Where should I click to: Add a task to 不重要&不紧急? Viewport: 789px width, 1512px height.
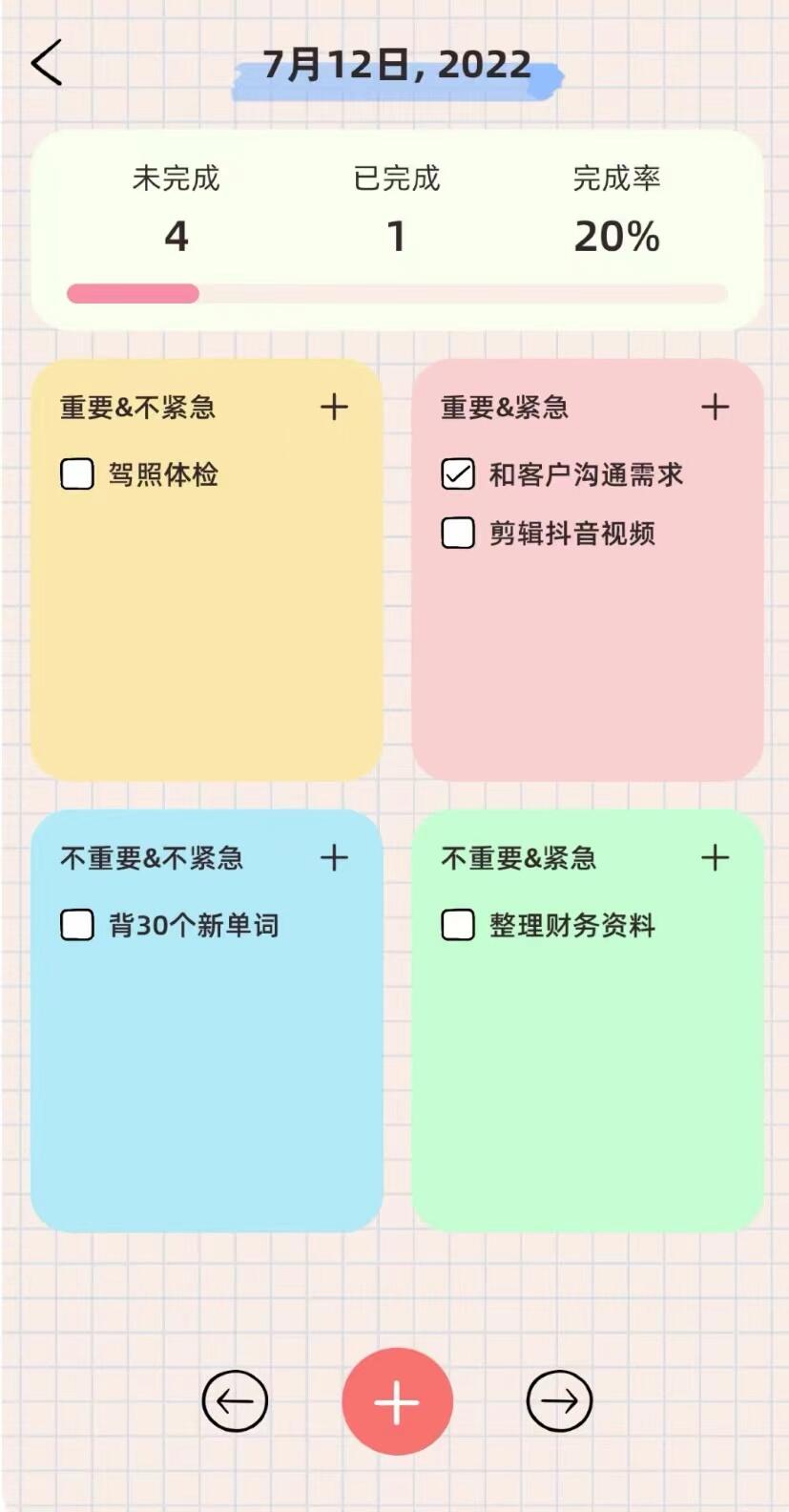coord(334,857)
